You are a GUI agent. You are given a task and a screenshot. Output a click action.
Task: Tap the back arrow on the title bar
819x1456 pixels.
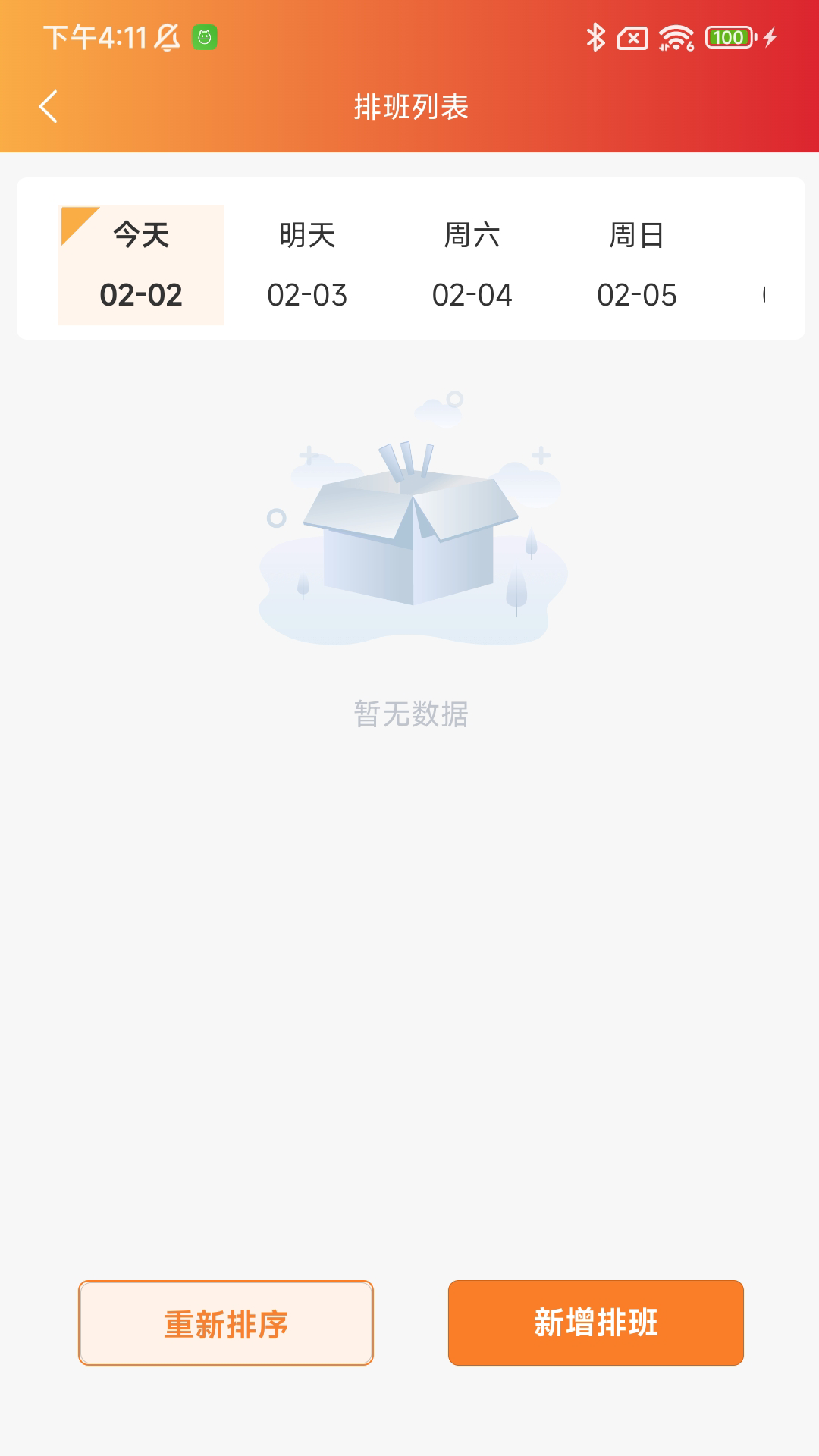pos(49,106)
